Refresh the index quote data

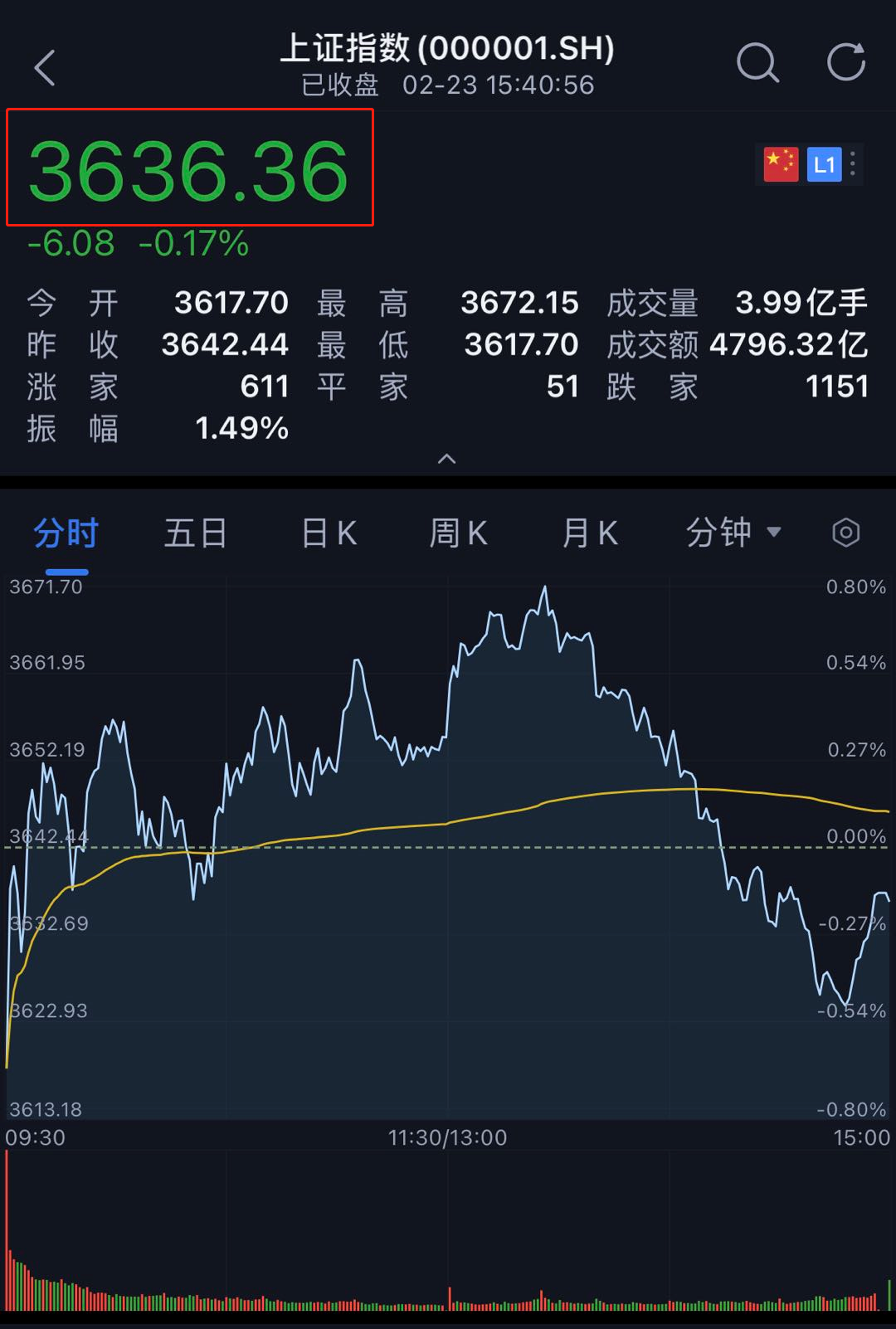click(845, 63)
